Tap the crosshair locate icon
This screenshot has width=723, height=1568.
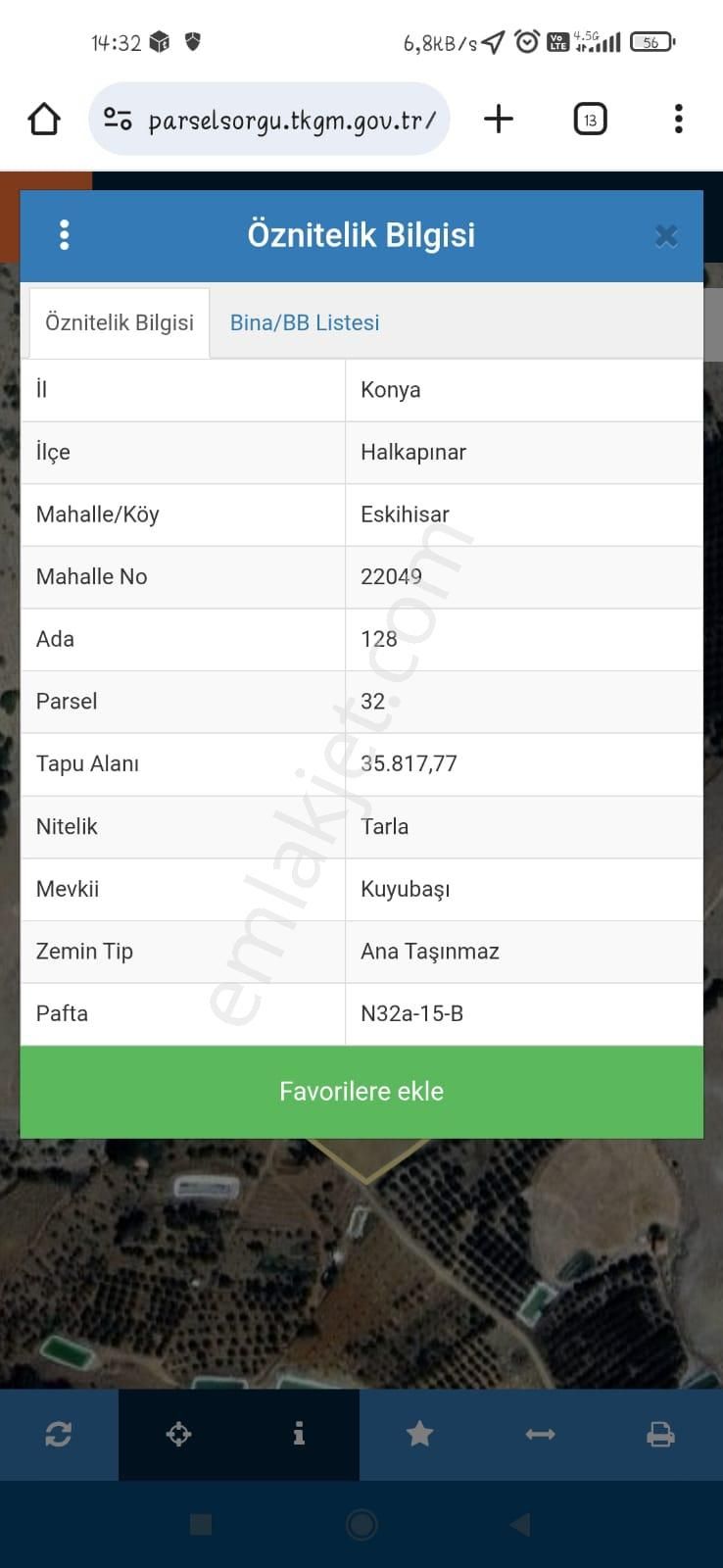point(179,1435)
